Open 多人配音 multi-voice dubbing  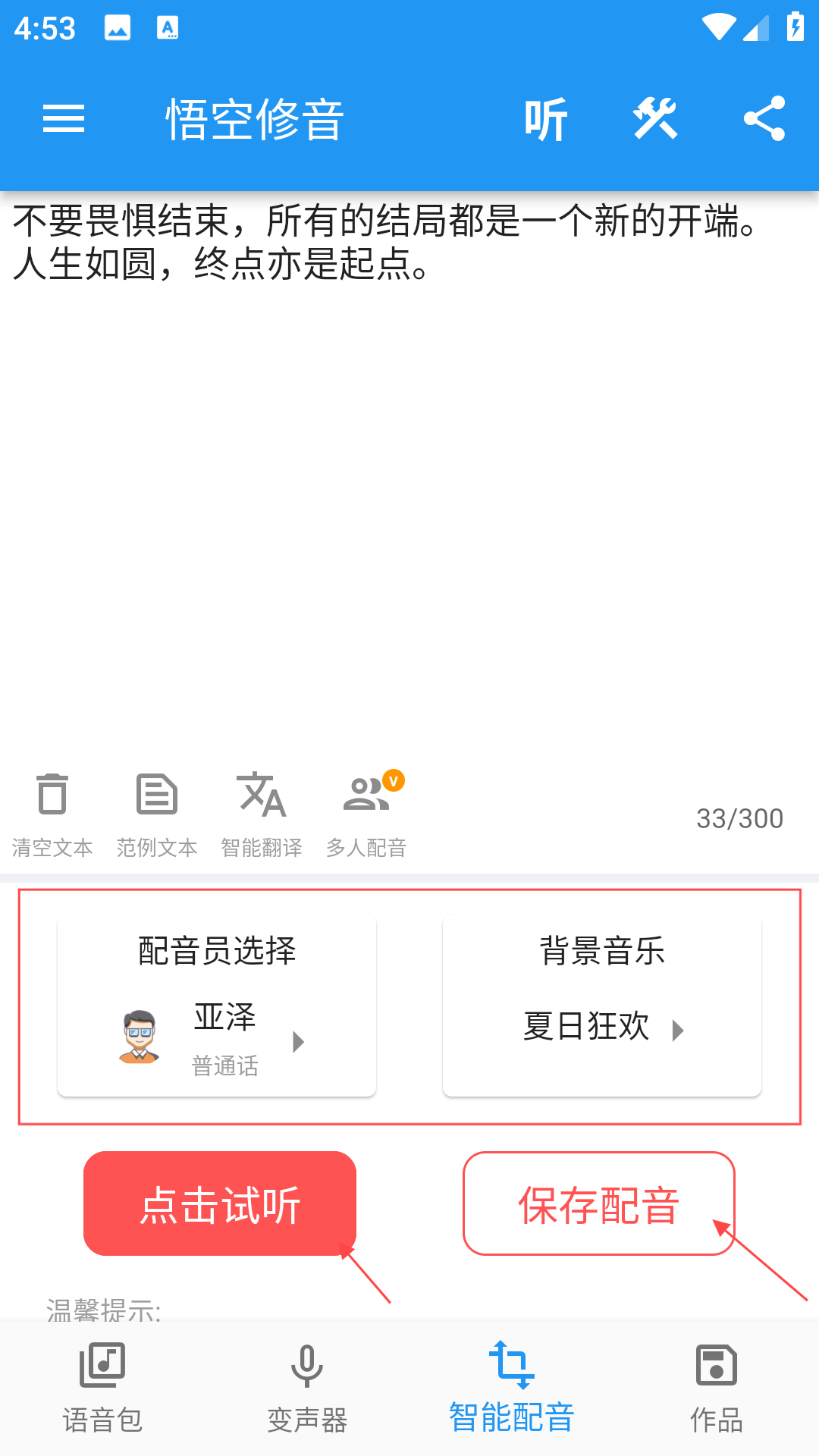(x=367, y=811)
